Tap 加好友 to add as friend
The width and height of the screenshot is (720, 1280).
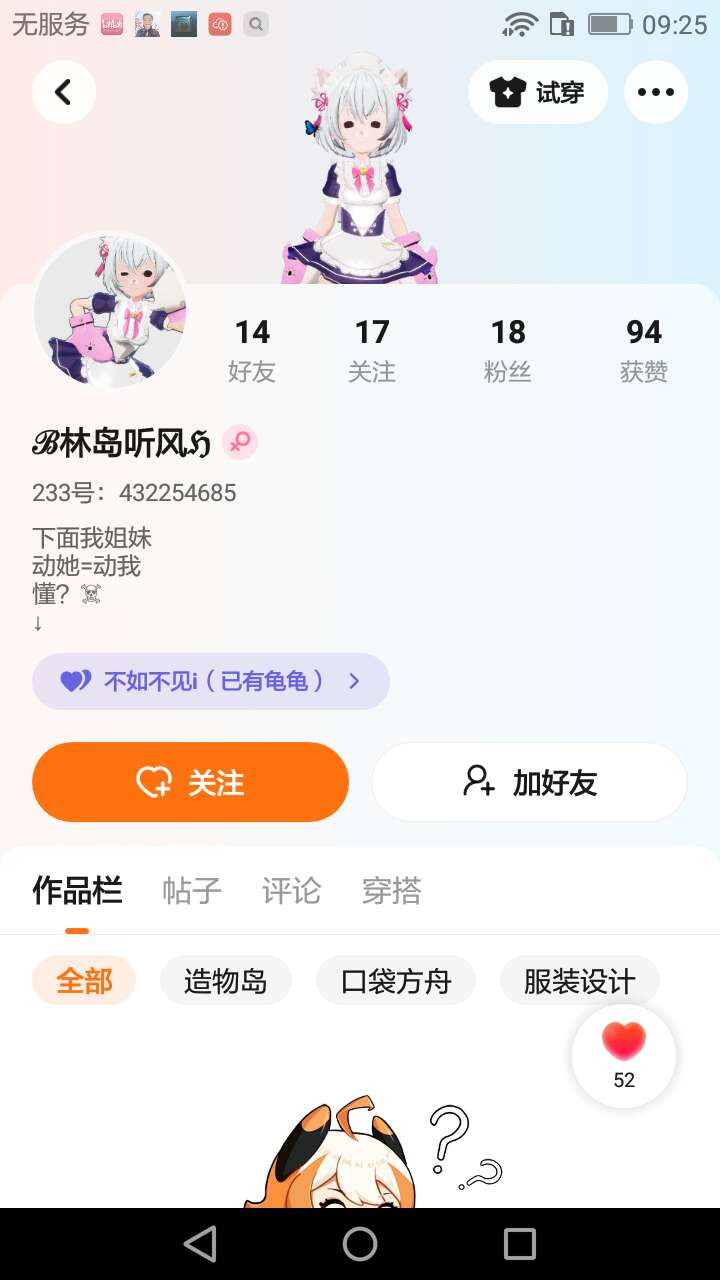tap(530, 782)
